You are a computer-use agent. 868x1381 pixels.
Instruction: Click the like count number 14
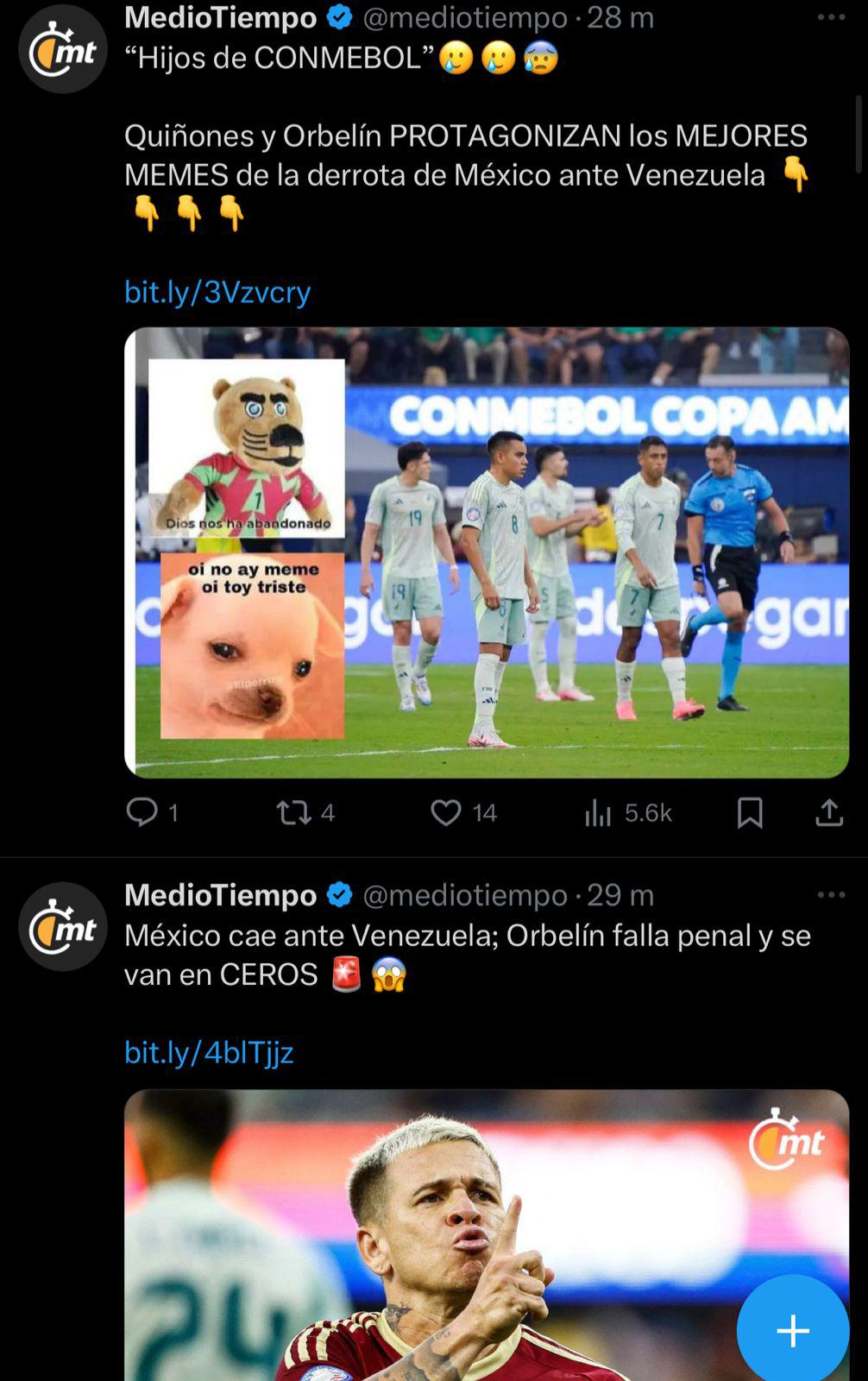click(481, 812)
